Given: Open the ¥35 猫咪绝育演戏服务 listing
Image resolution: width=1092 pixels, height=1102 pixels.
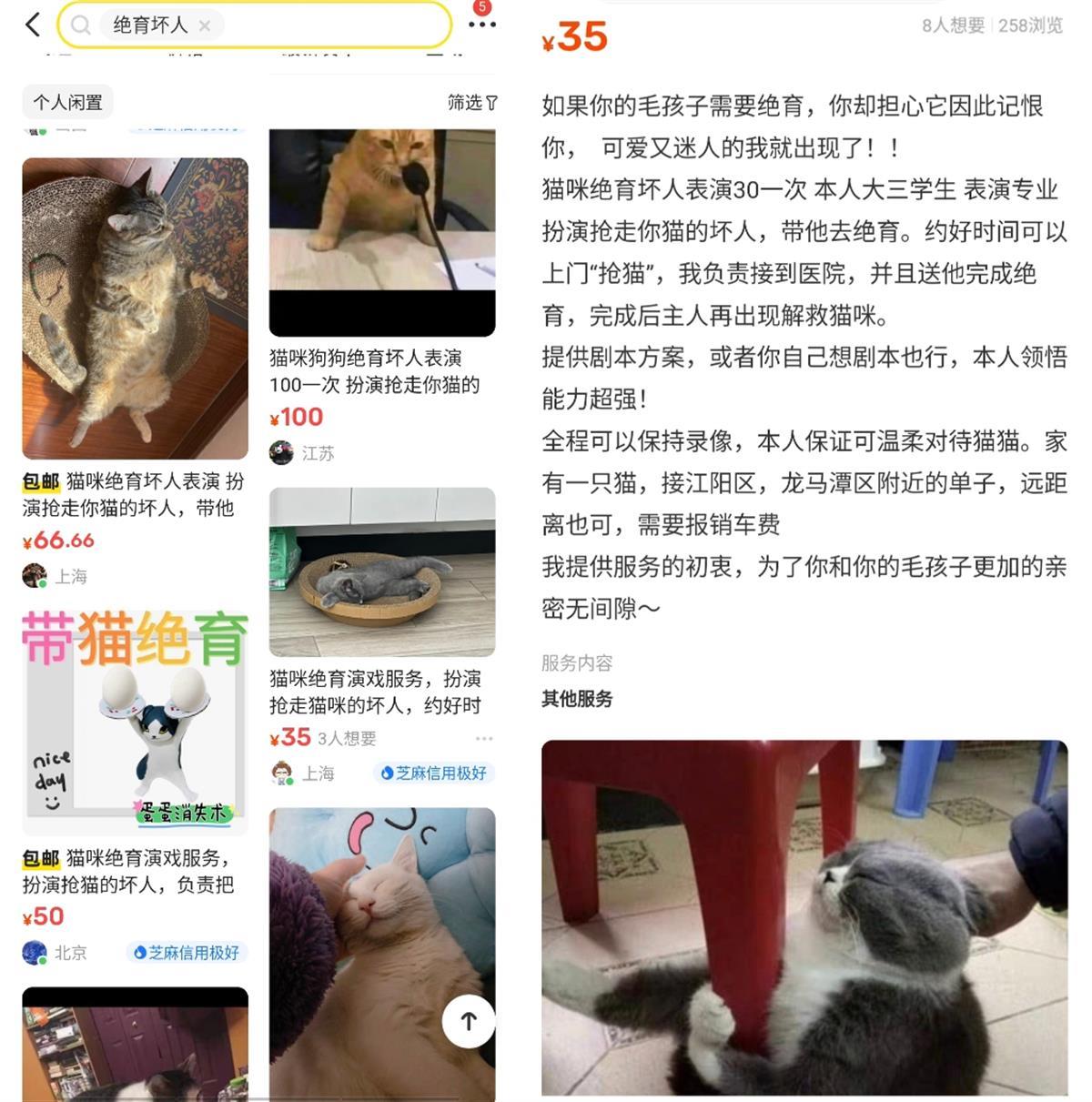Looking at the screenshot, I should click(382, 573).
